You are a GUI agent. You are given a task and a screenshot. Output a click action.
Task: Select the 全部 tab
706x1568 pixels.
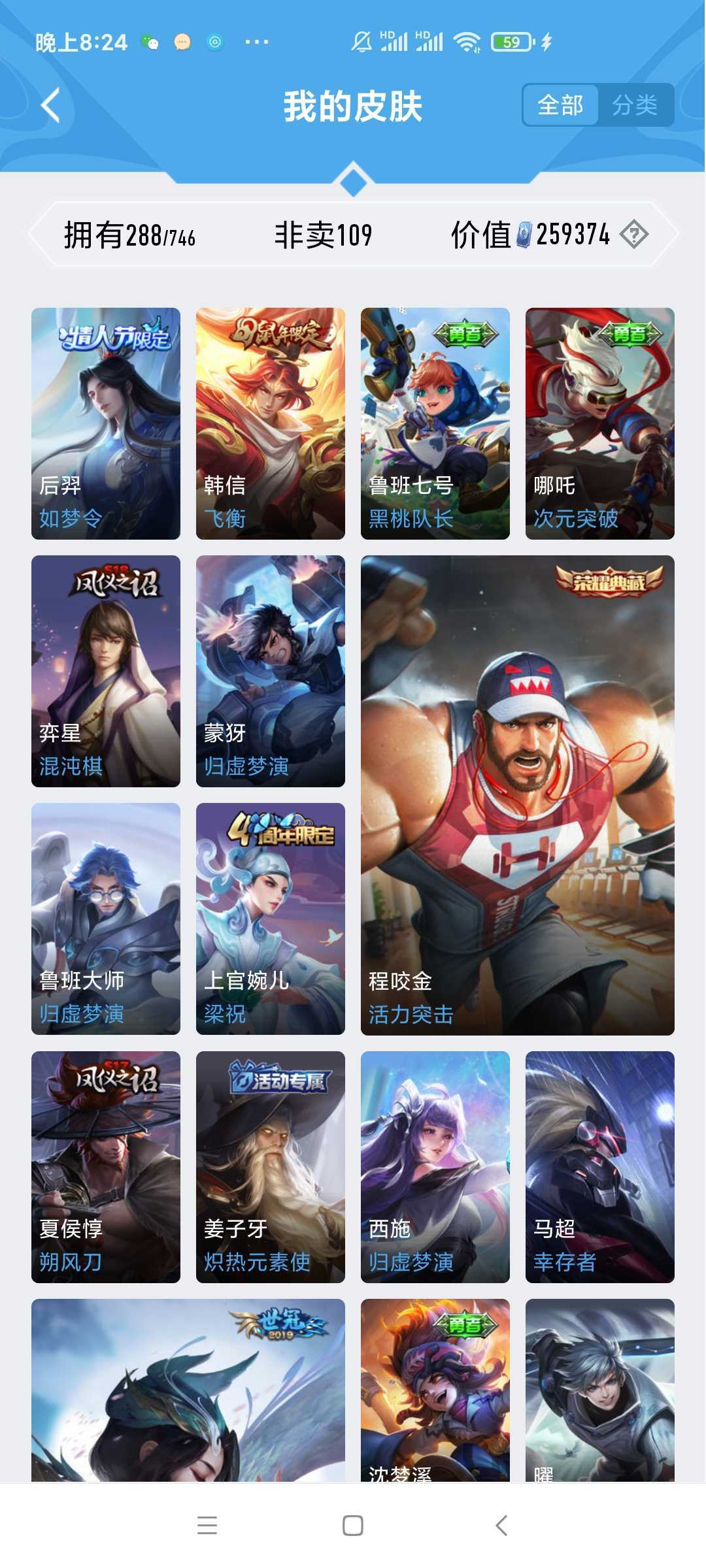560,105
